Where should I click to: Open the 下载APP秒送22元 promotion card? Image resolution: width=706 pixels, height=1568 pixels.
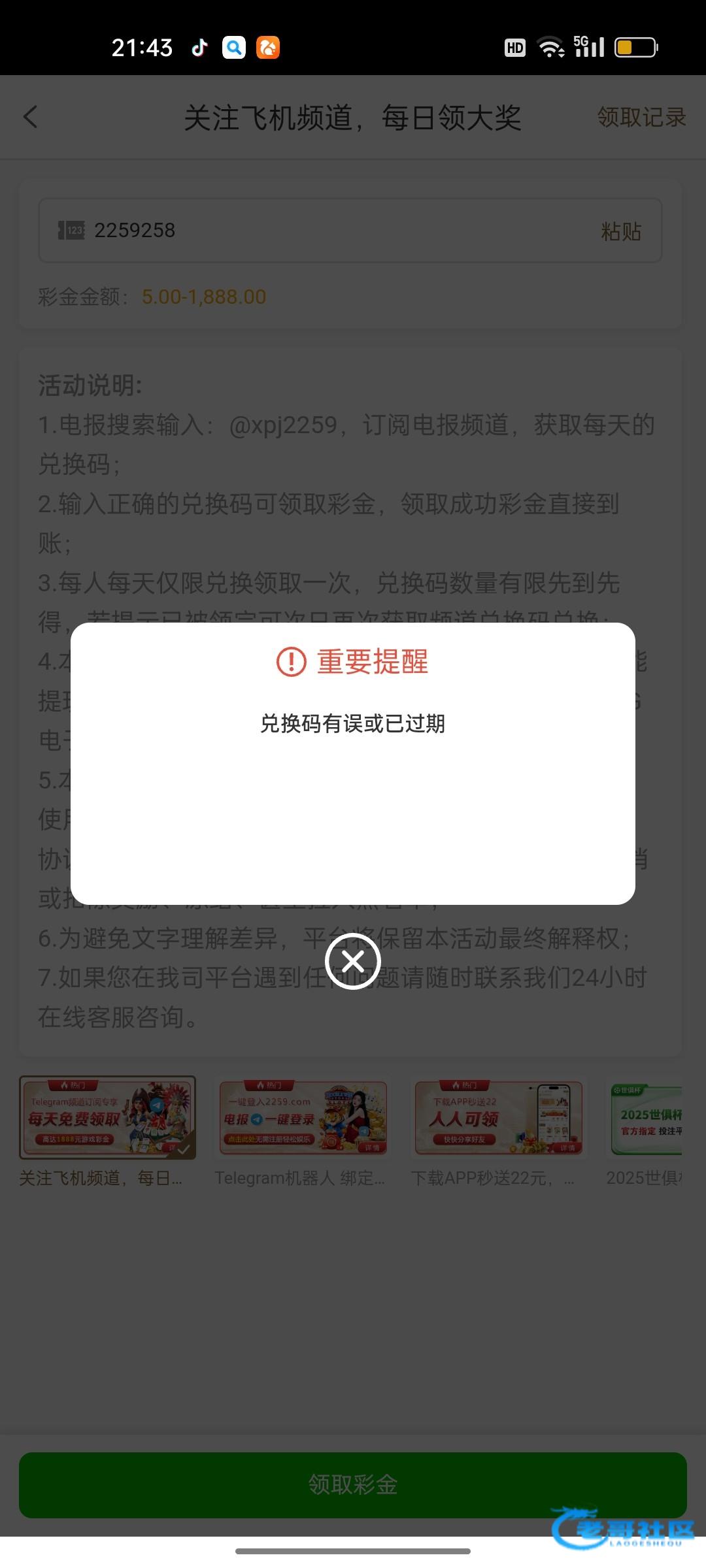point(498,1118)
